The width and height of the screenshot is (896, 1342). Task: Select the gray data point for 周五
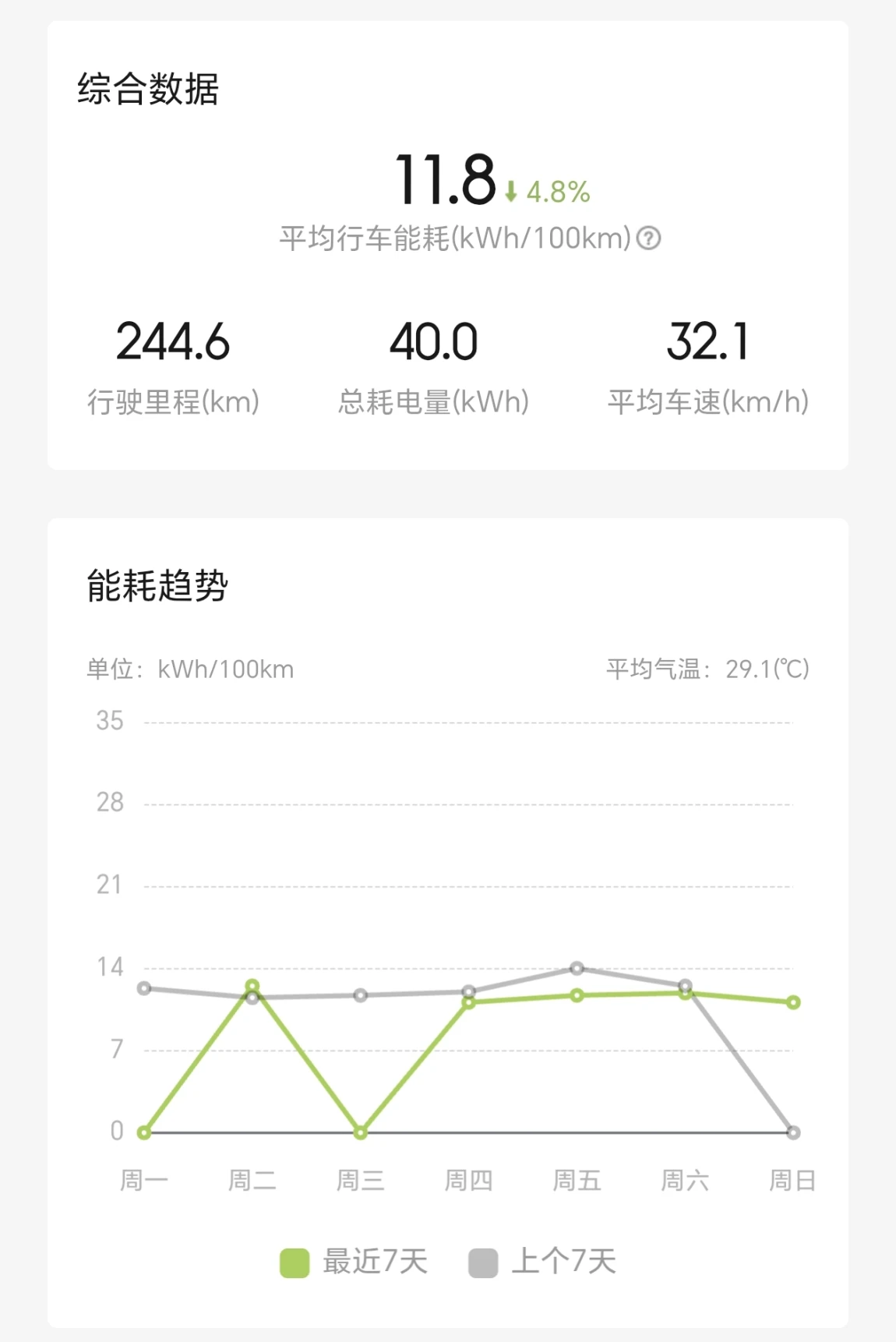577,968
